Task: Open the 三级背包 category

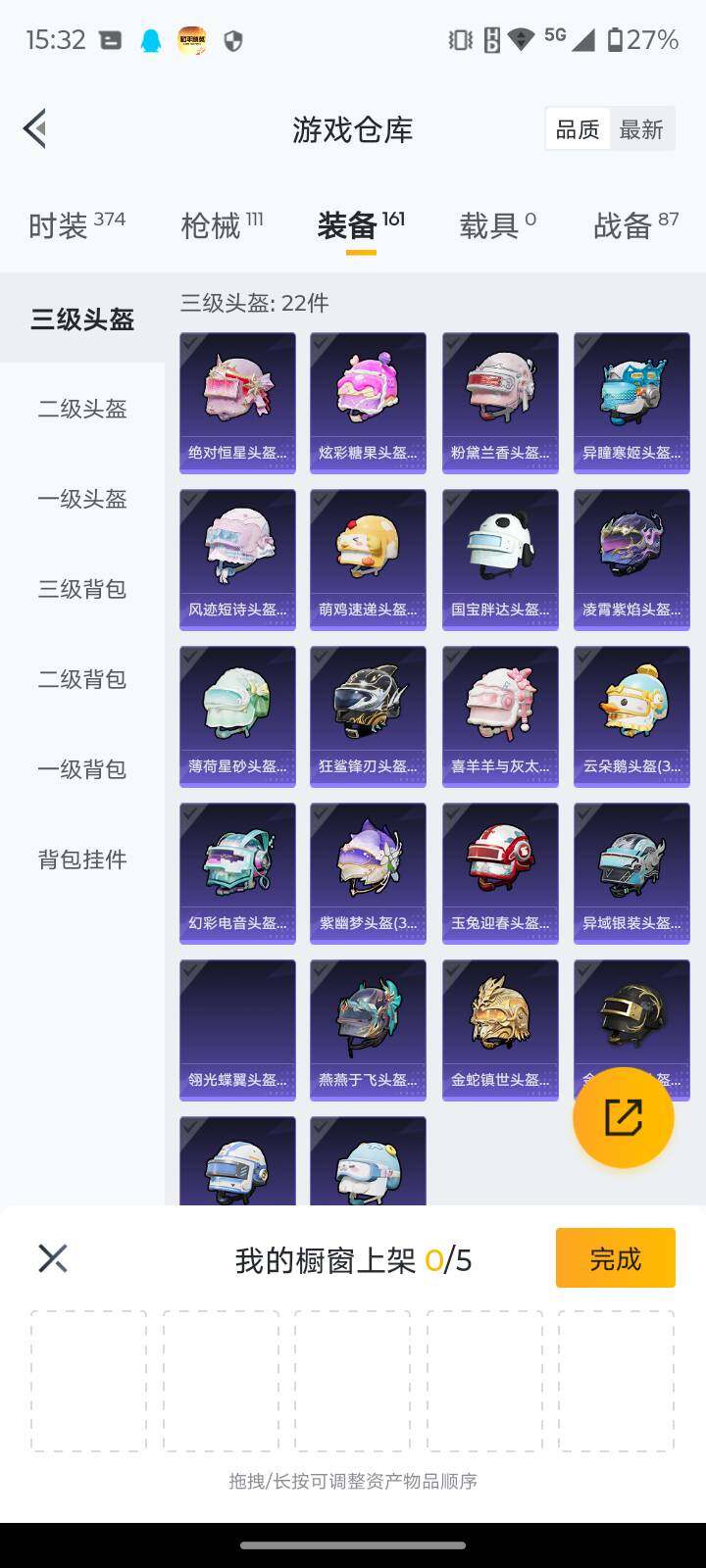Action: pyautogui.click(x=82, y=589)
